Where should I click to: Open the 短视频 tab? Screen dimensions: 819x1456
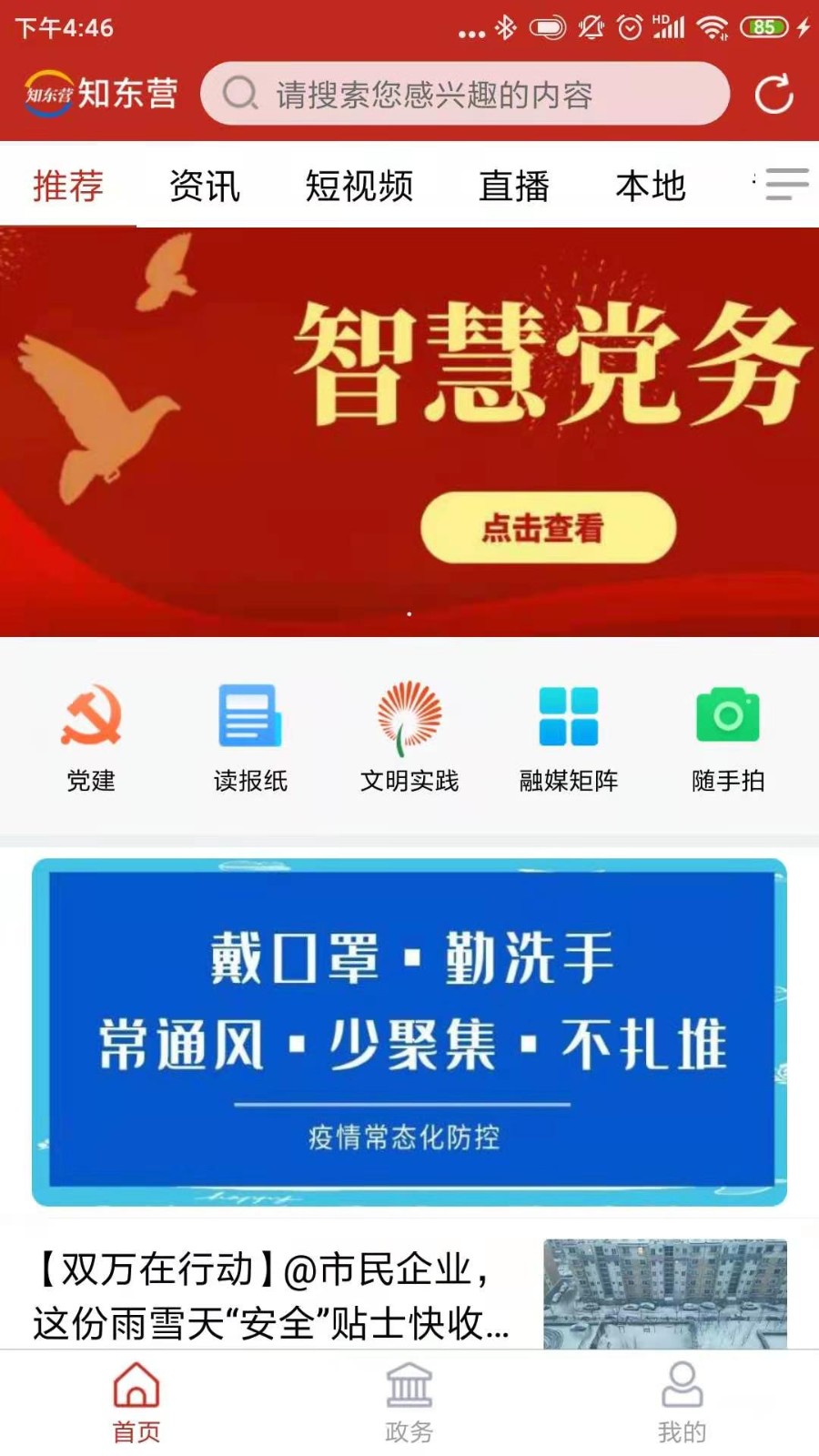pyautogui.click(x=359, y=187)
